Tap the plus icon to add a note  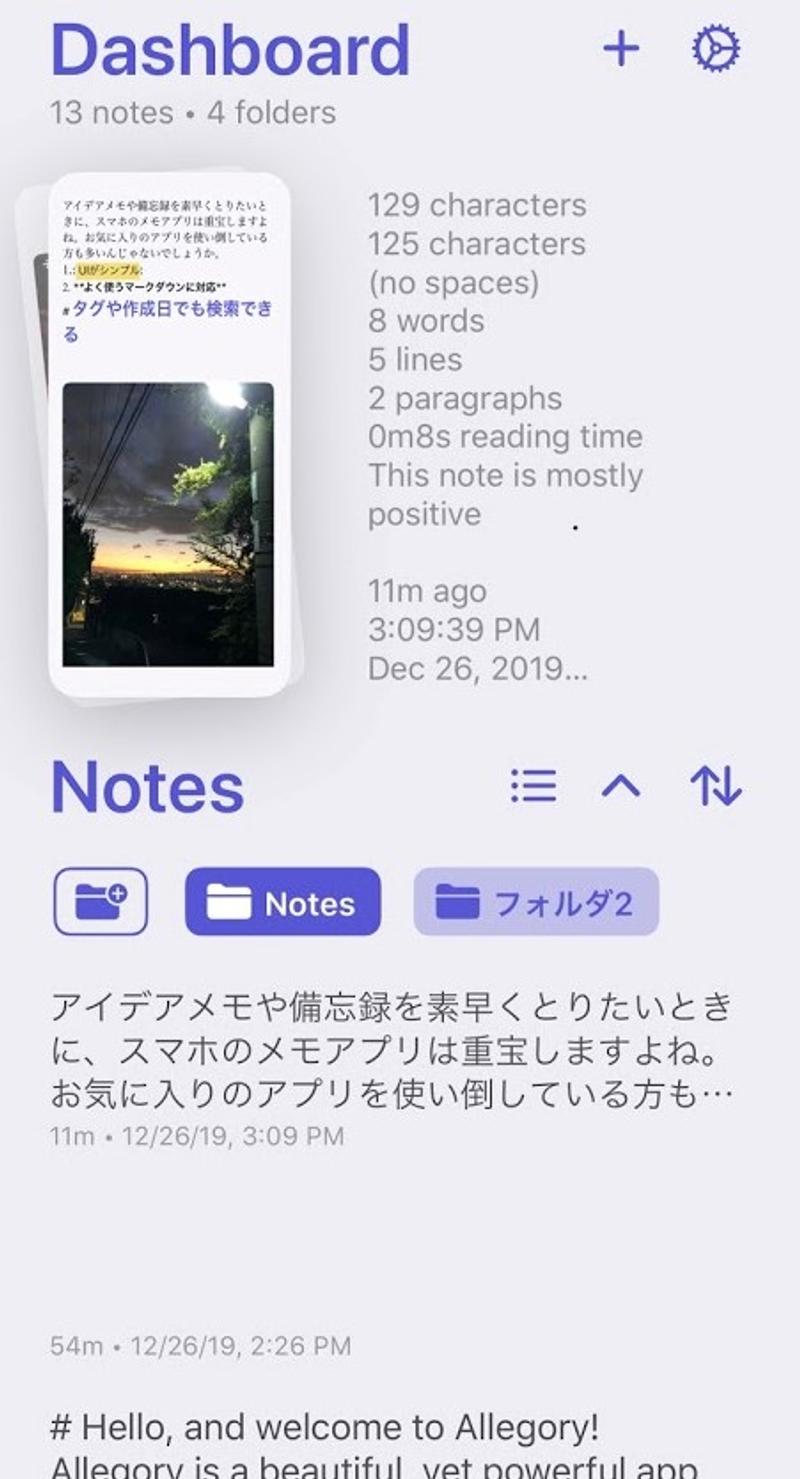click(x=621, y=48)
